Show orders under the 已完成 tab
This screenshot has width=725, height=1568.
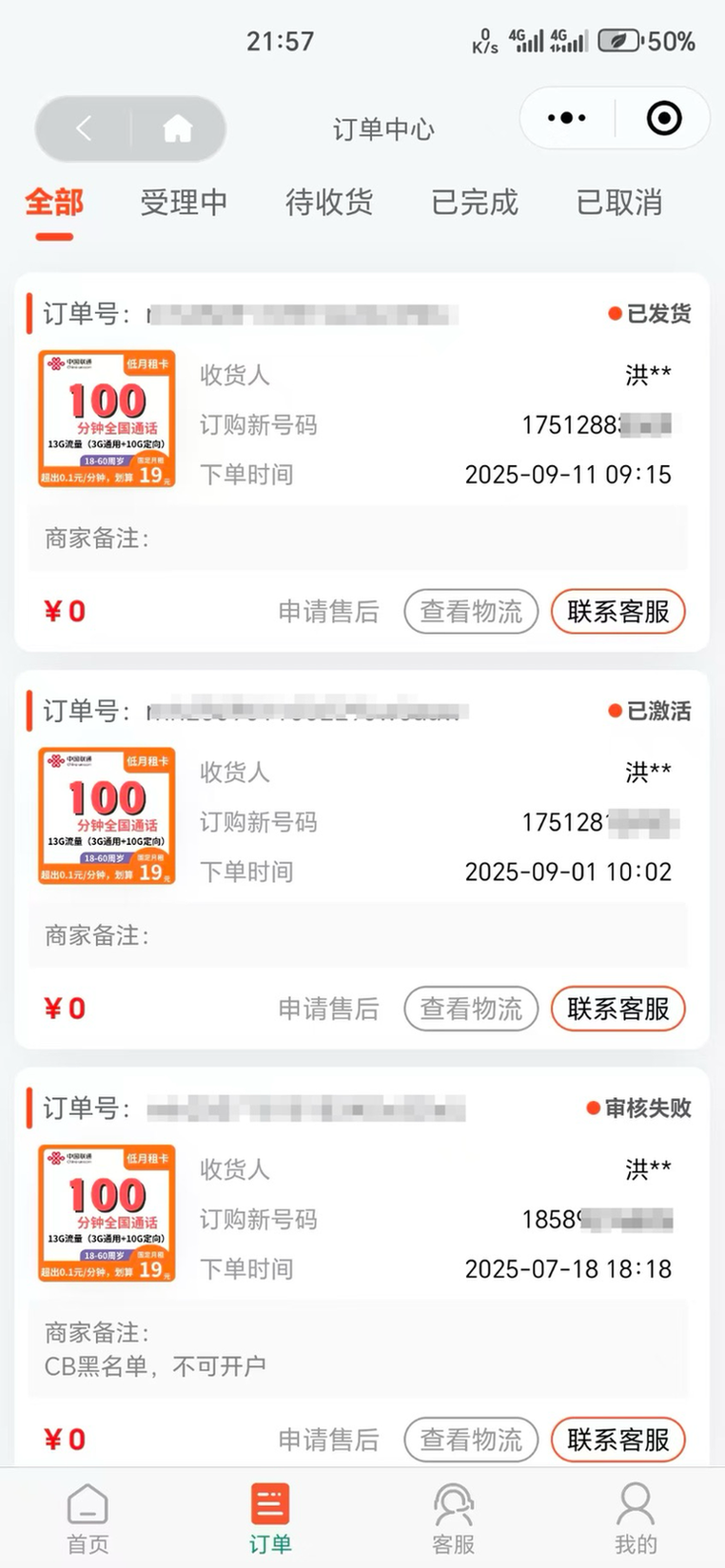(475, 203)
